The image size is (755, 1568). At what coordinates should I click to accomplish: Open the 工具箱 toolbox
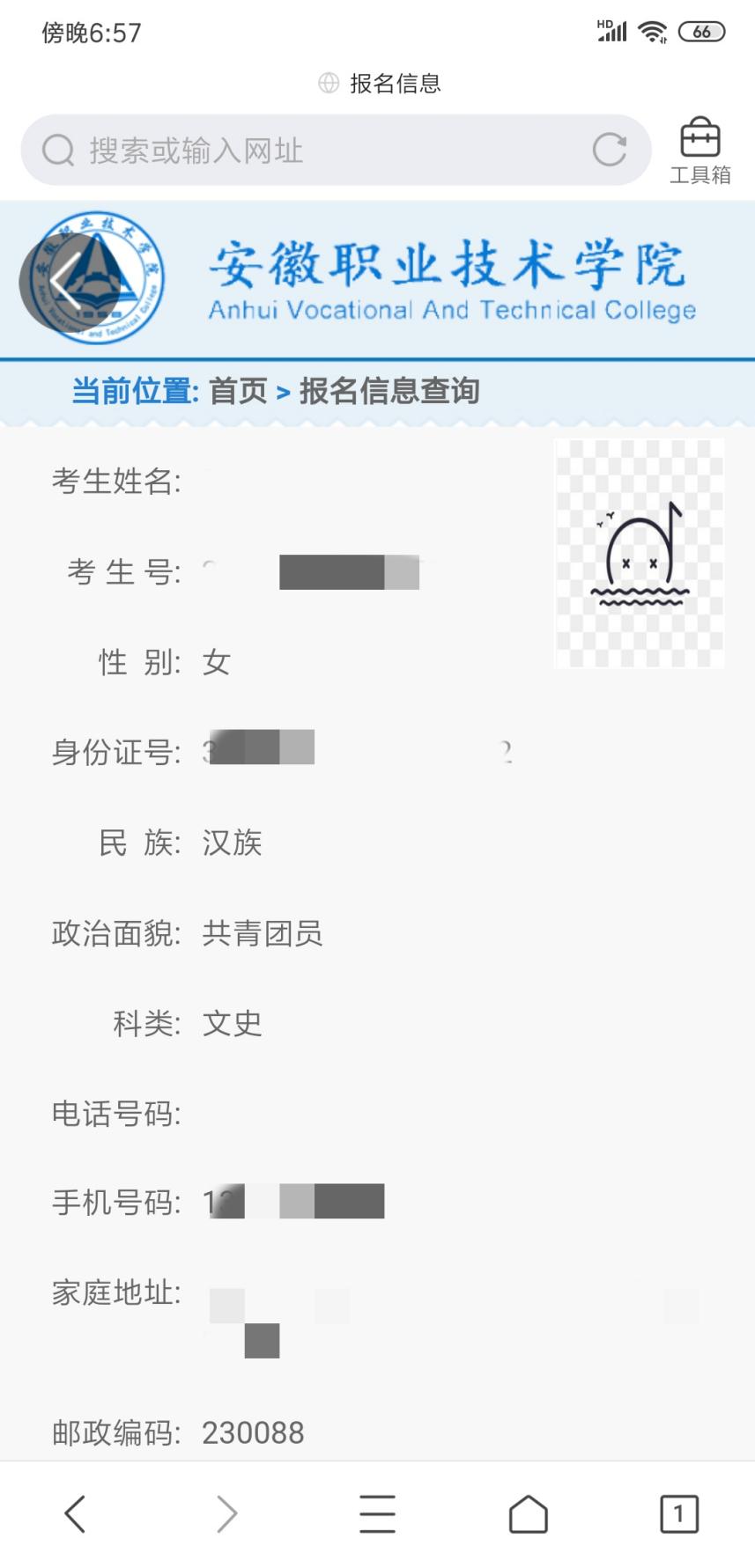[x=700, y=151]
